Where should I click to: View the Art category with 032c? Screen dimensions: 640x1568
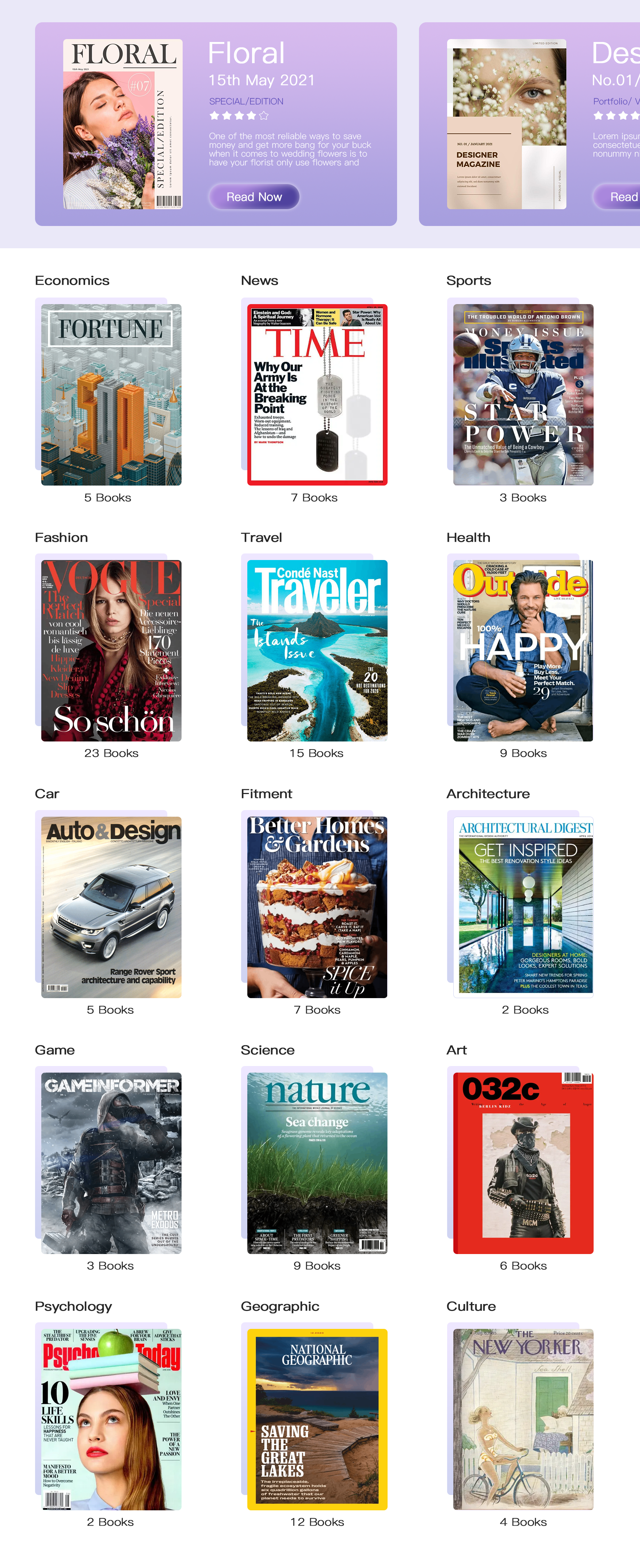[522, 1163]
